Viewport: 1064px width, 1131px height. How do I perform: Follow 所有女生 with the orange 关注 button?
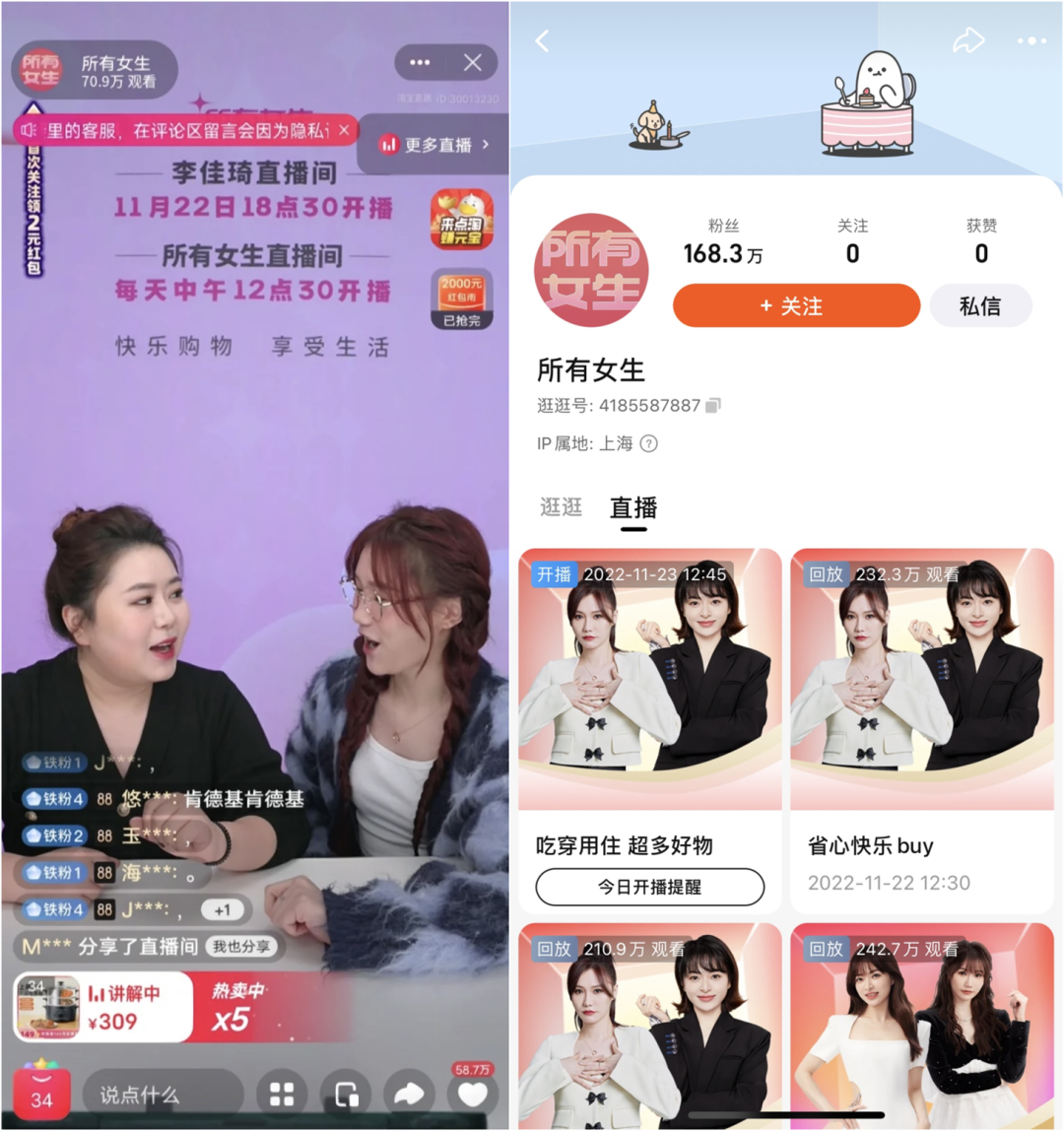point(796,305)
